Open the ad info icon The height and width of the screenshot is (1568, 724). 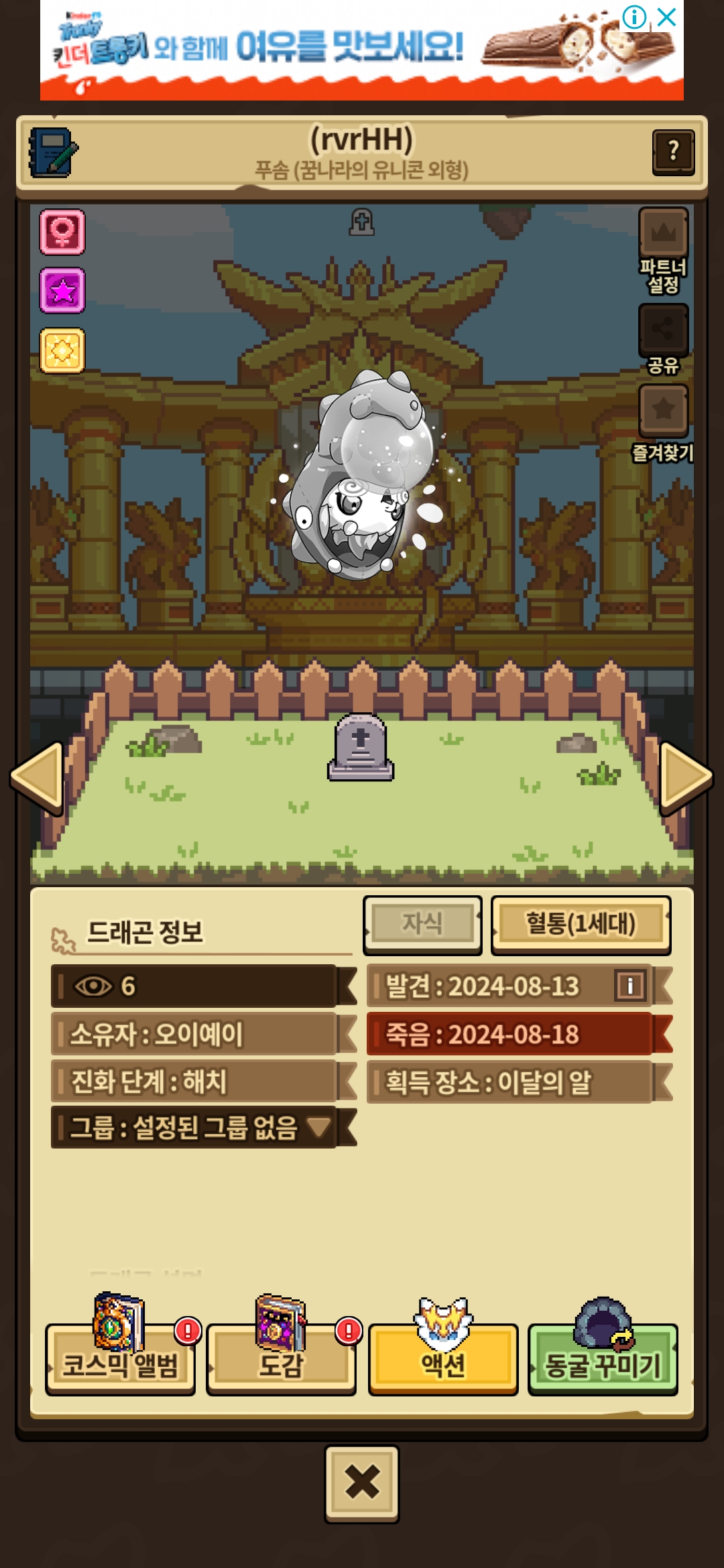tap(634, 17)
